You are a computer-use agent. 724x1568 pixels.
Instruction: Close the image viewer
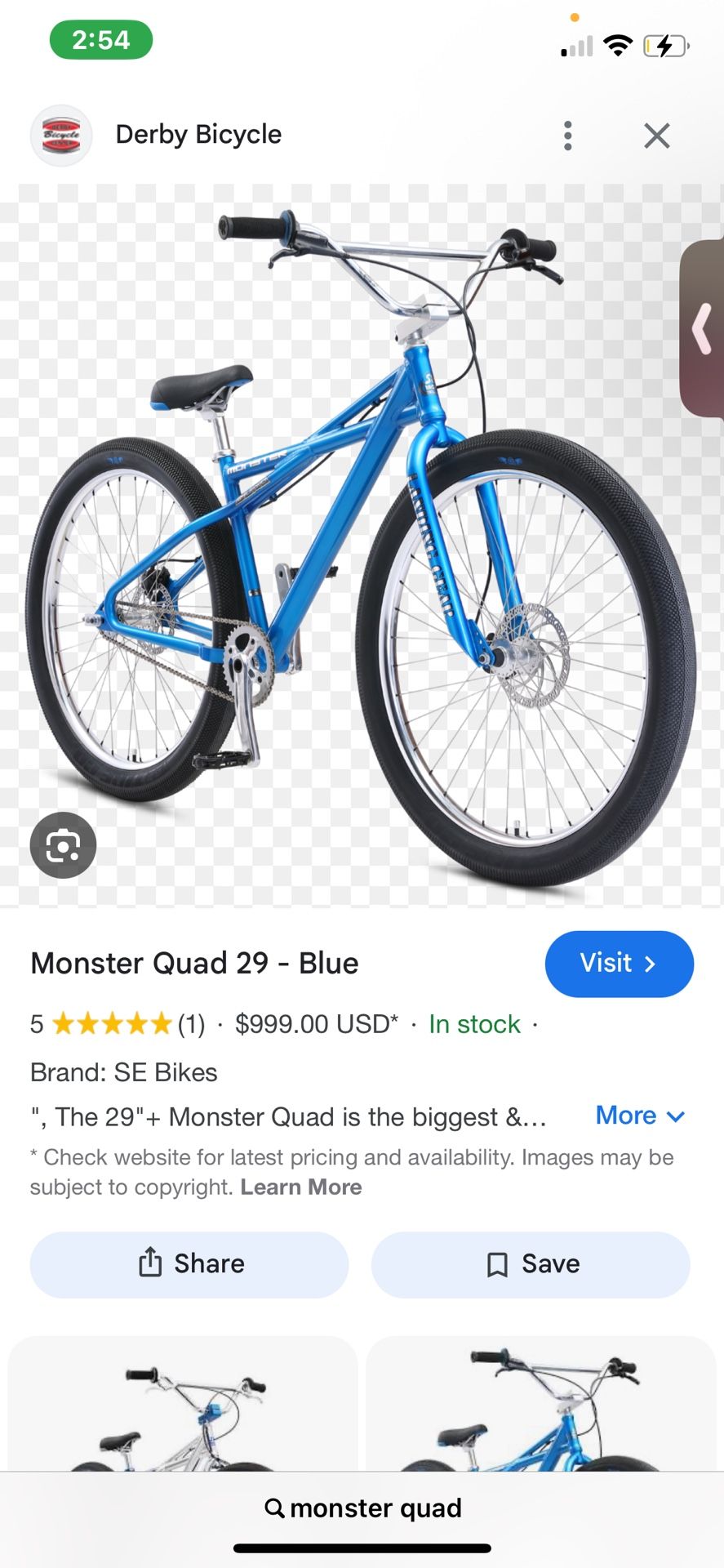click(656, 136)
